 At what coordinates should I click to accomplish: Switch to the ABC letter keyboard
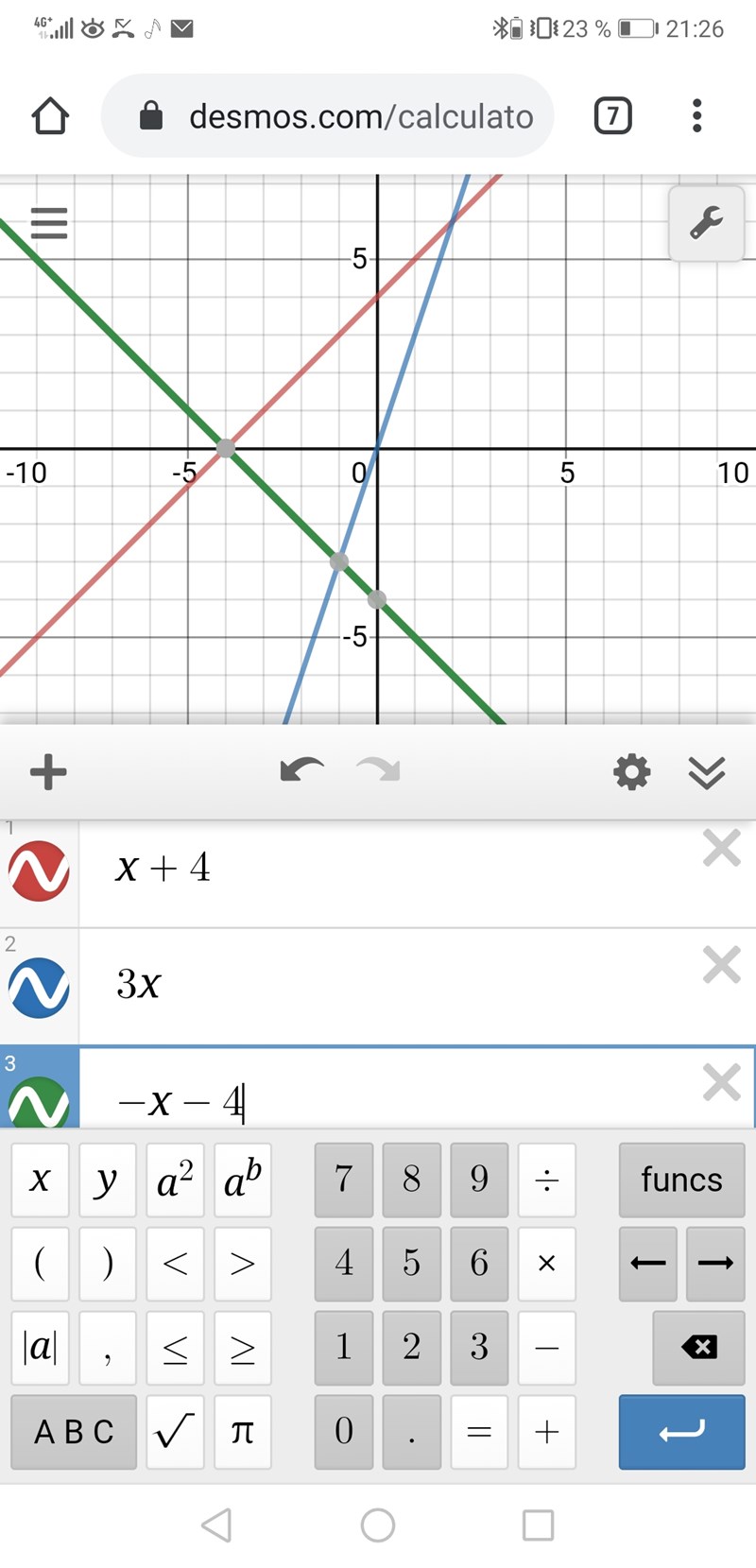[74, 1431]
